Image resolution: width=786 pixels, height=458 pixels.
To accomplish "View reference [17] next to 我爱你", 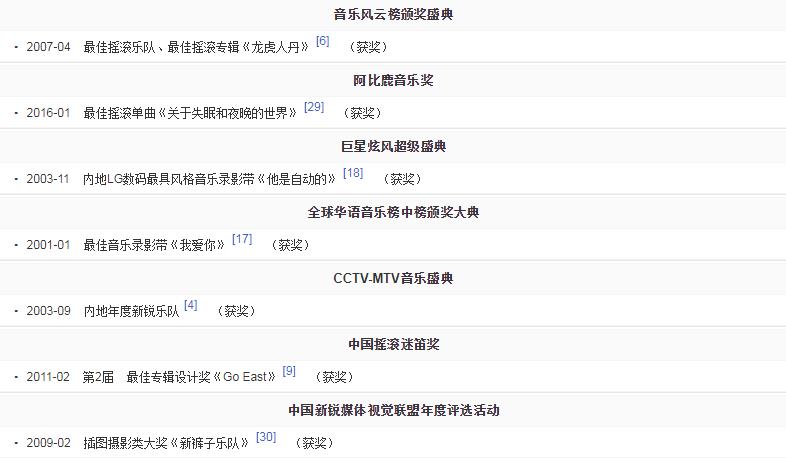I will coord(242,239).
